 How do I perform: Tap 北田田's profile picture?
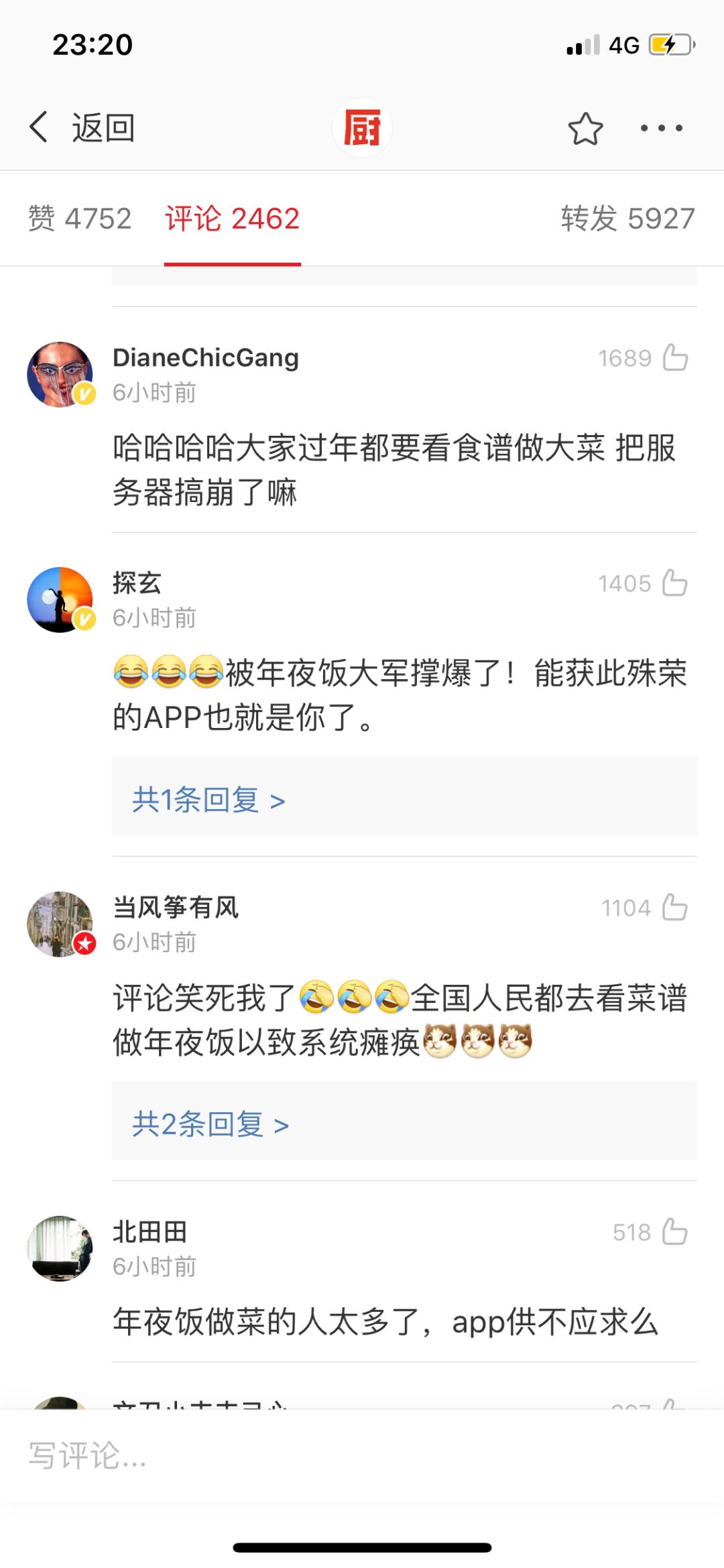point(60,1249)
